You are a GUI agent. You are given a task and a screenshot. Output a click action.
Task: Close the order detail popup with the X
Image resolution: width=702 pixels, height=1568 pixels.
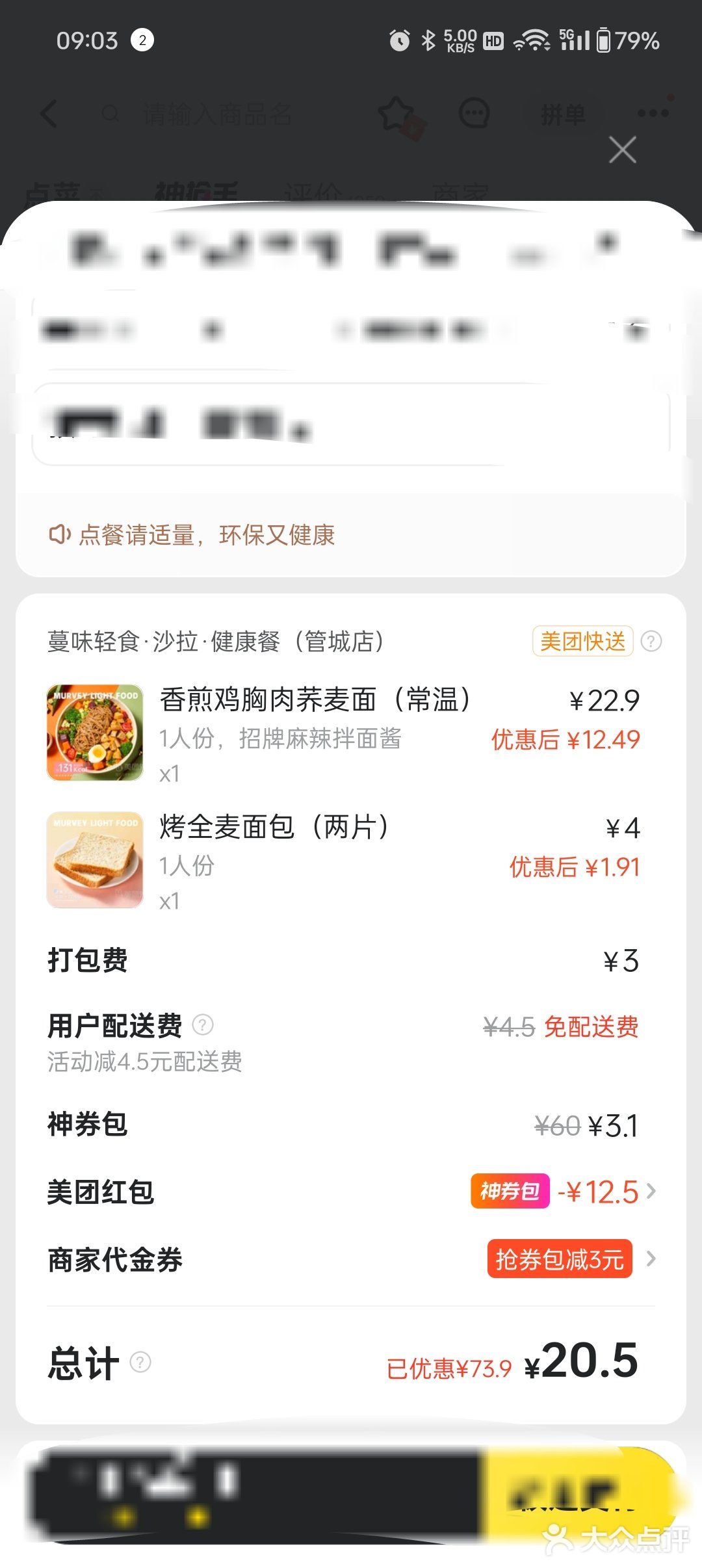[x=621, y=149]
